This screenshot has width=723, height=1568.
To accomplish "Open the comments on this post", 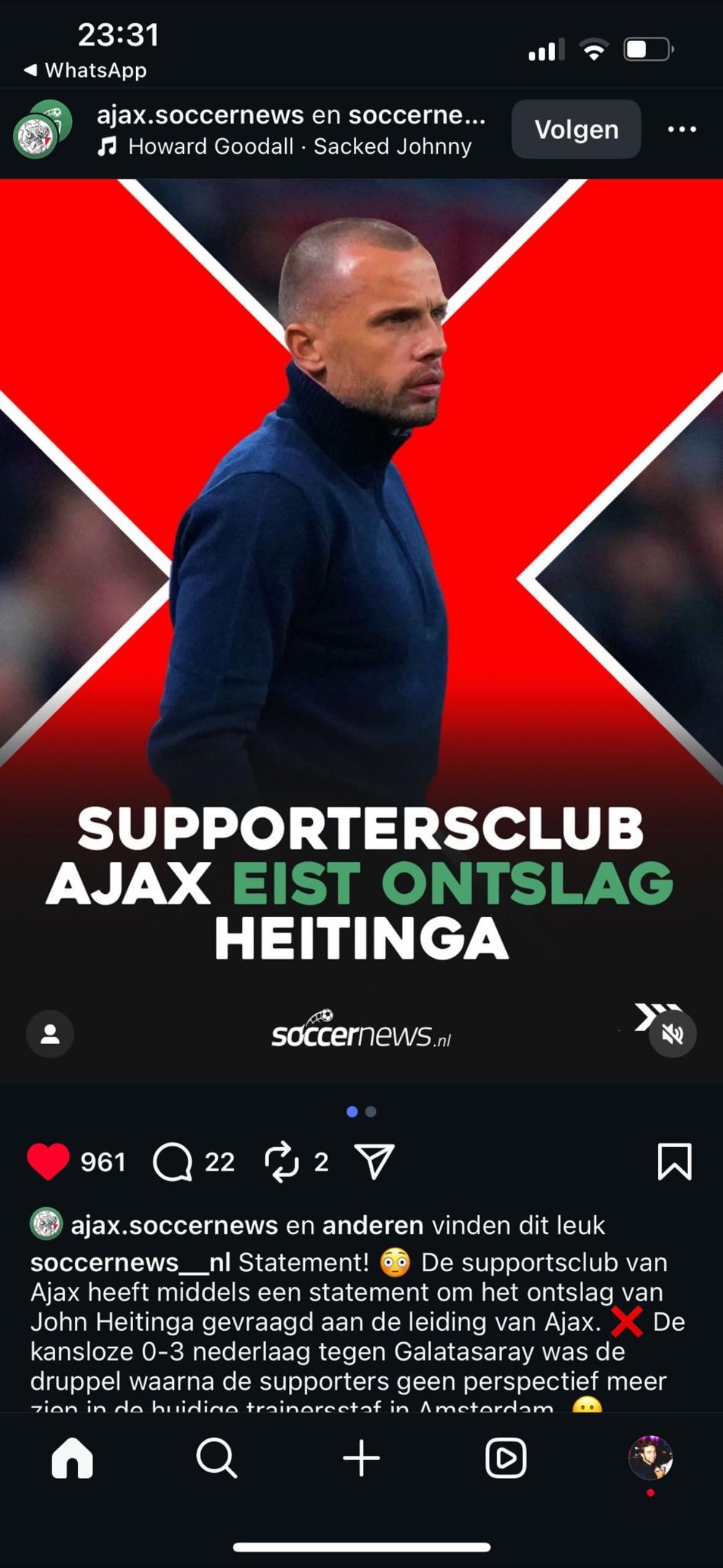I will pos(173,1161).
